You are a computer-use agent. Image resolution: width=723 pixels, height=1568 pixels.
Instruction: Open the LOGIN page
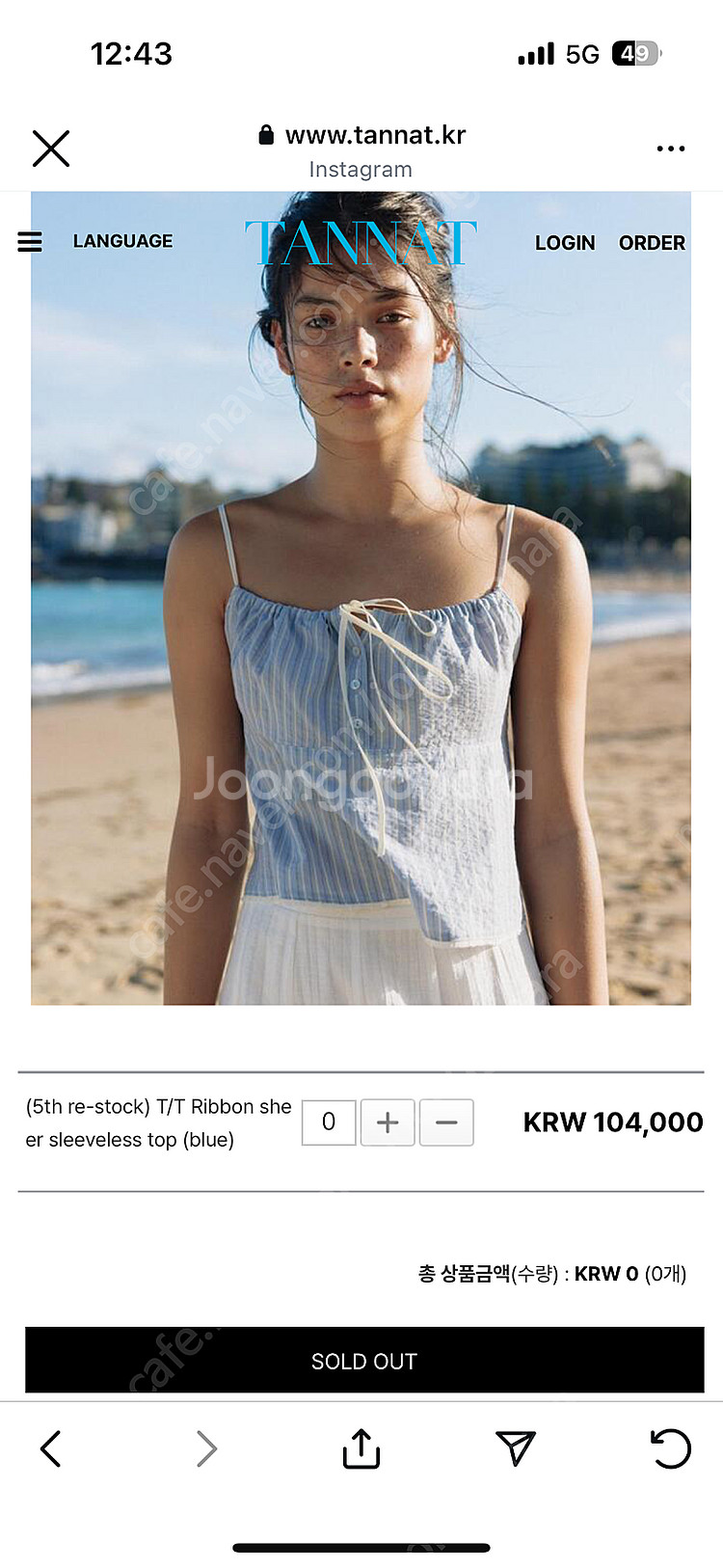(565, 243)
